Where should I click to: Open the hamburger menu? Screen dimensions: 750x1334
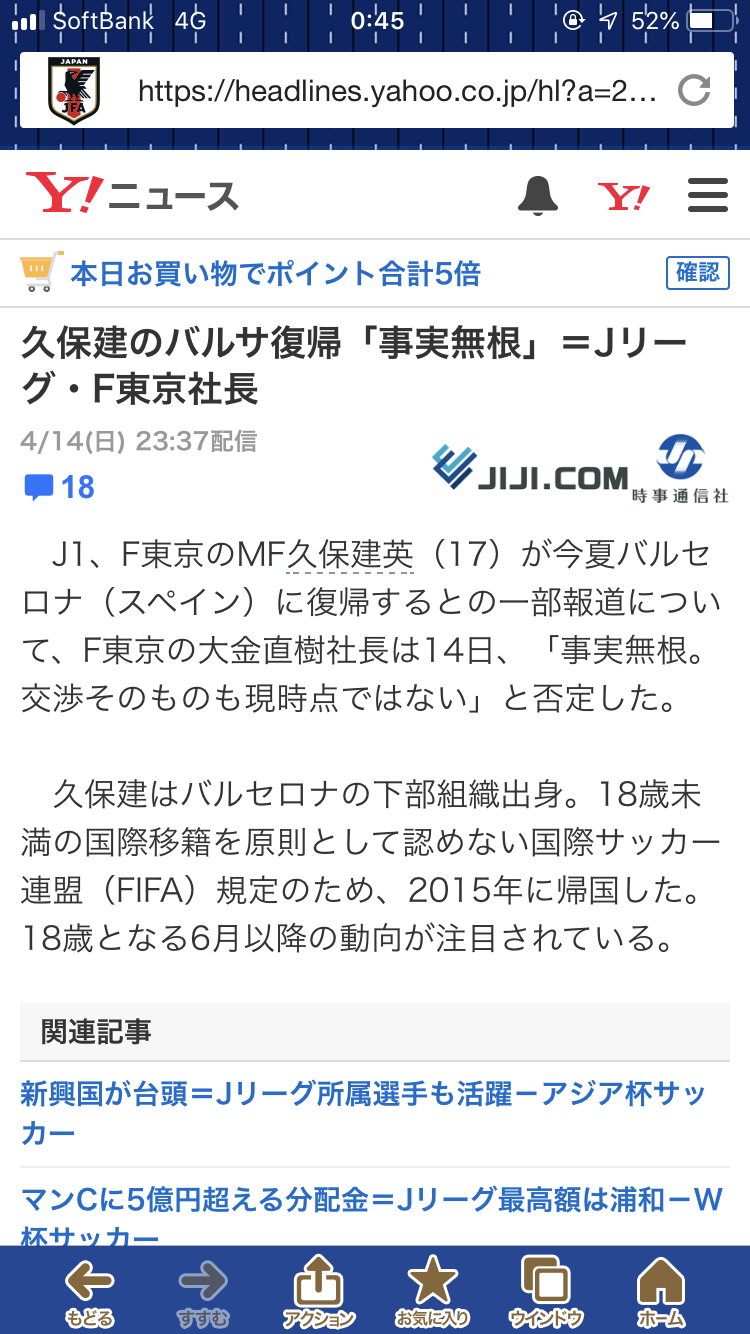(708, 195)
